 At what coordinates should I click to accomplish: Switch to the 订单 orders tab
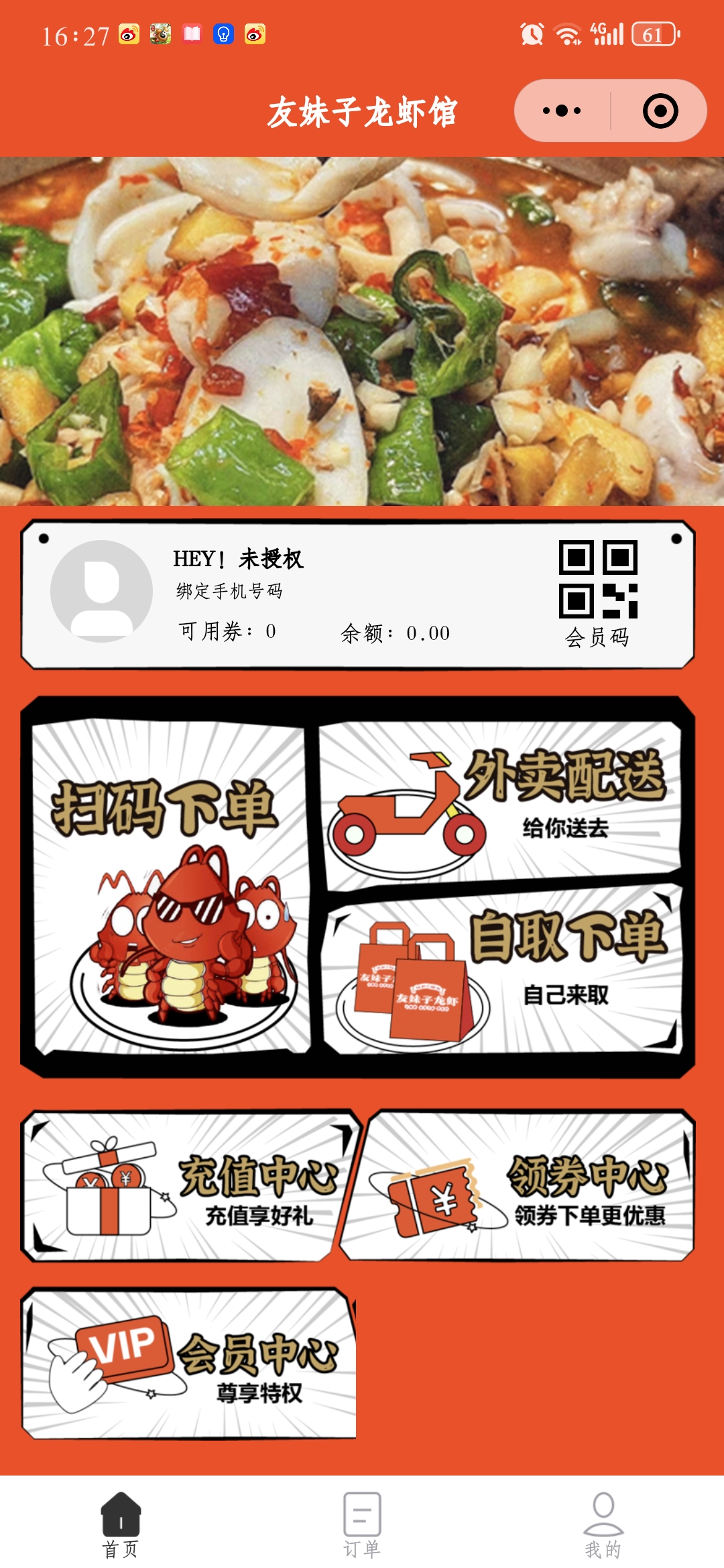coord(362,1525)
